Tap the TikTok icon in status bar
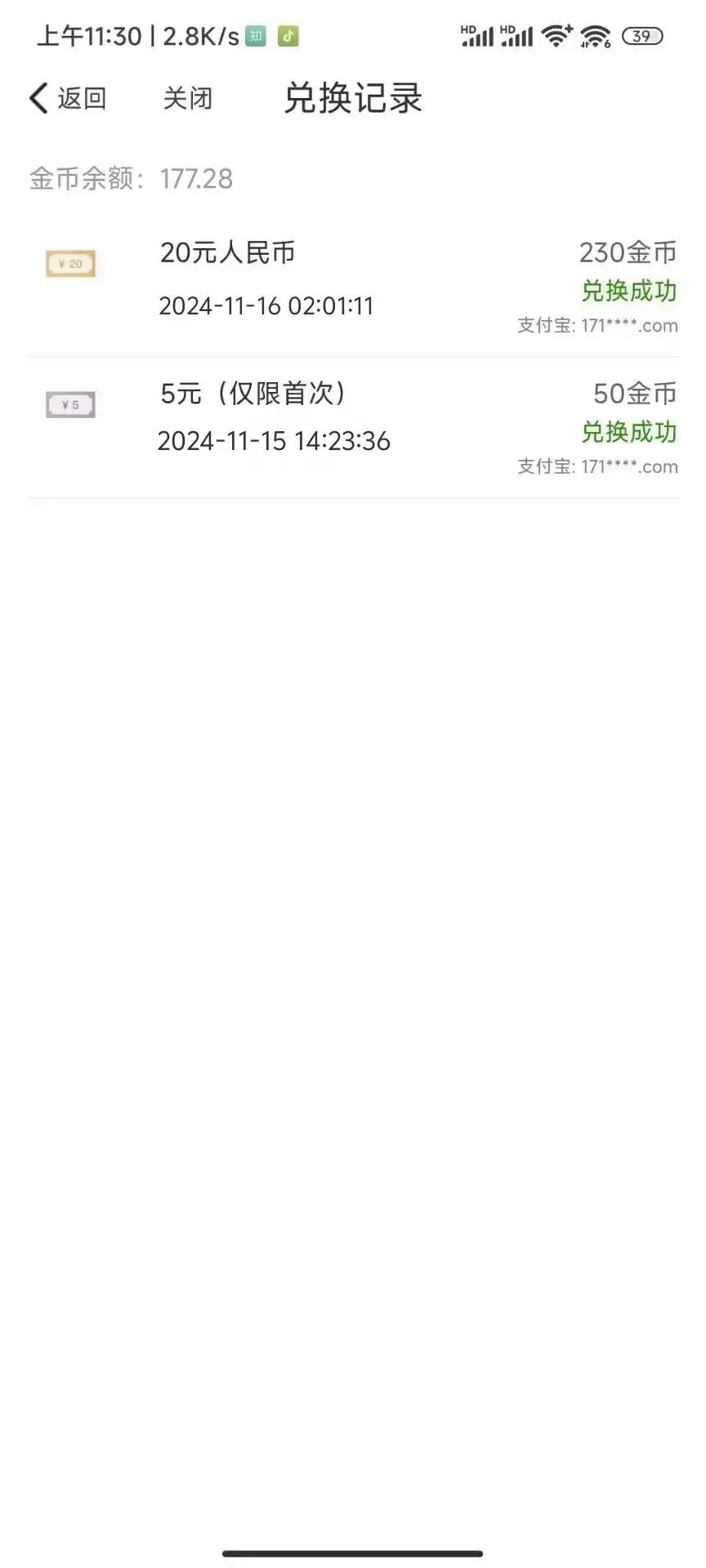Viewport: 706px width, 1568px height. tap(288, 36)
